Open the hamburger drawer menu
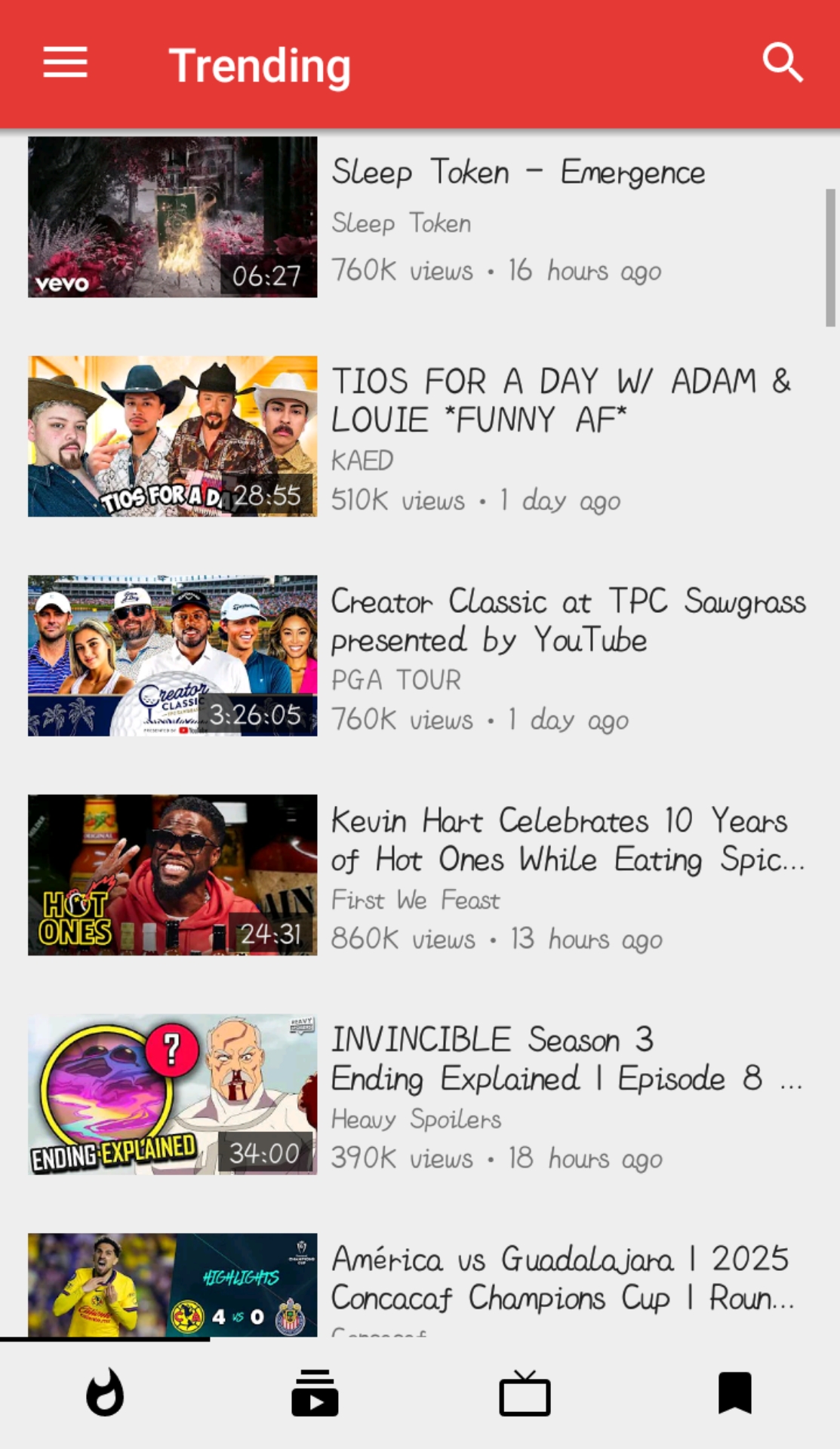This screenshot has height=1449, width=840. tap(66, 63)
